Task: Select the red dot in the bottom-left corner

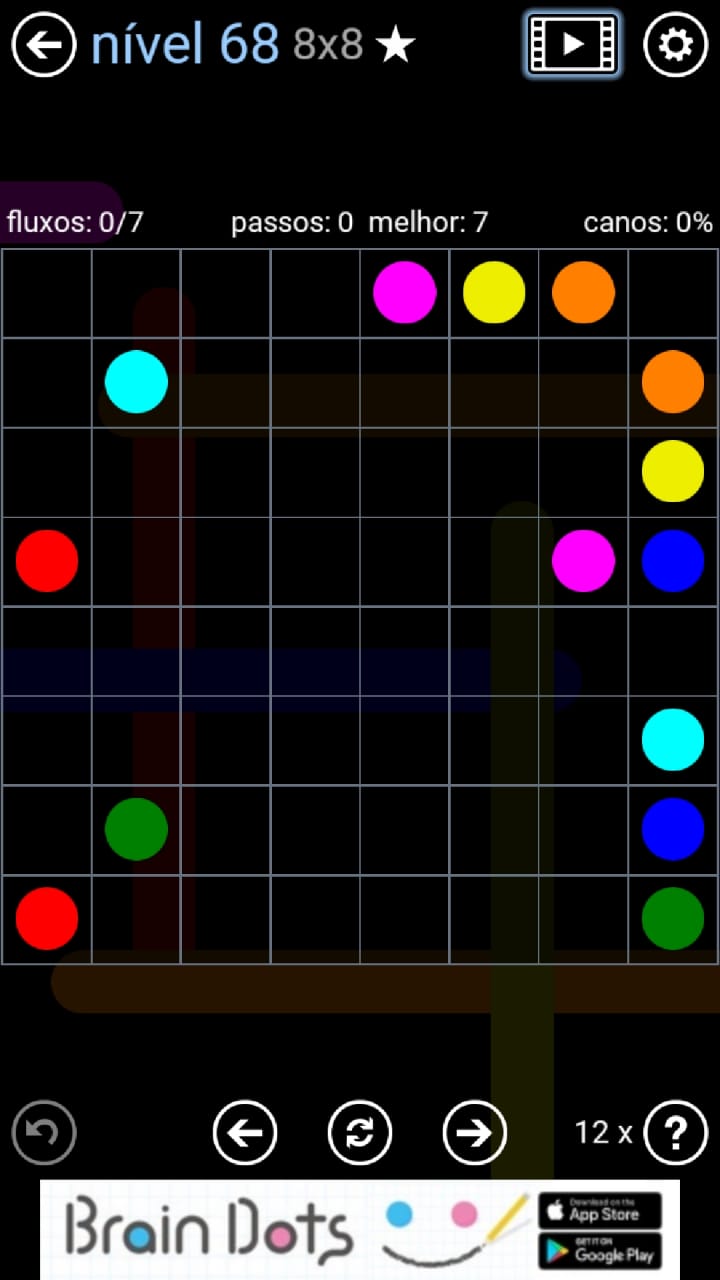Action: (x=47, y=918)
